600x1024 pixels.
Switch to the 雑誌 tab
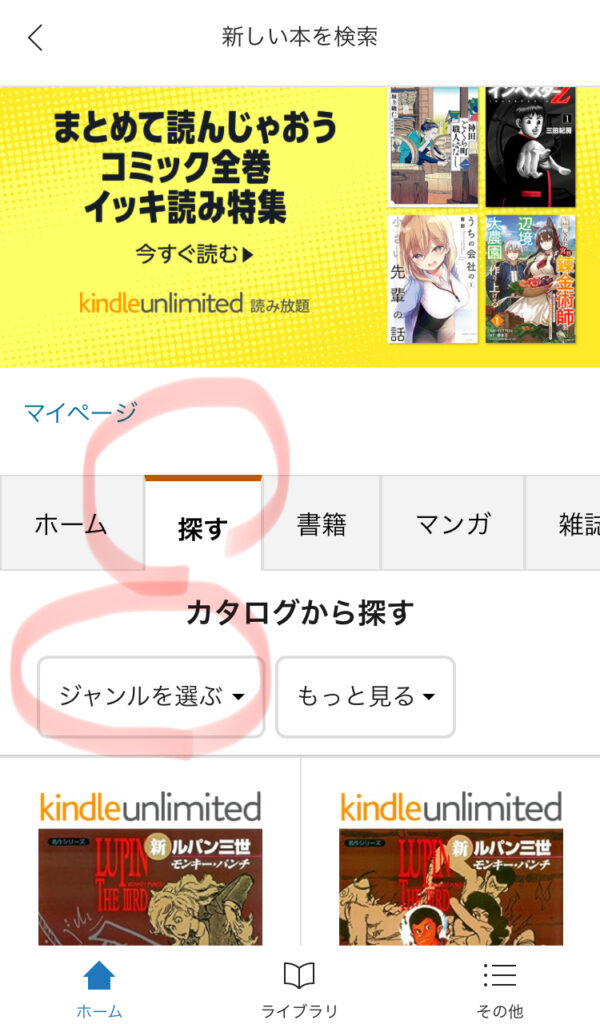[x=570, y=524]
